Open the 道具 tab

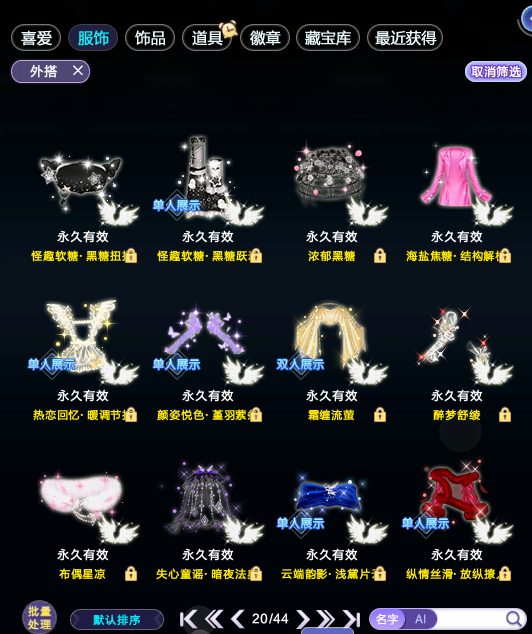coord(207,38)
